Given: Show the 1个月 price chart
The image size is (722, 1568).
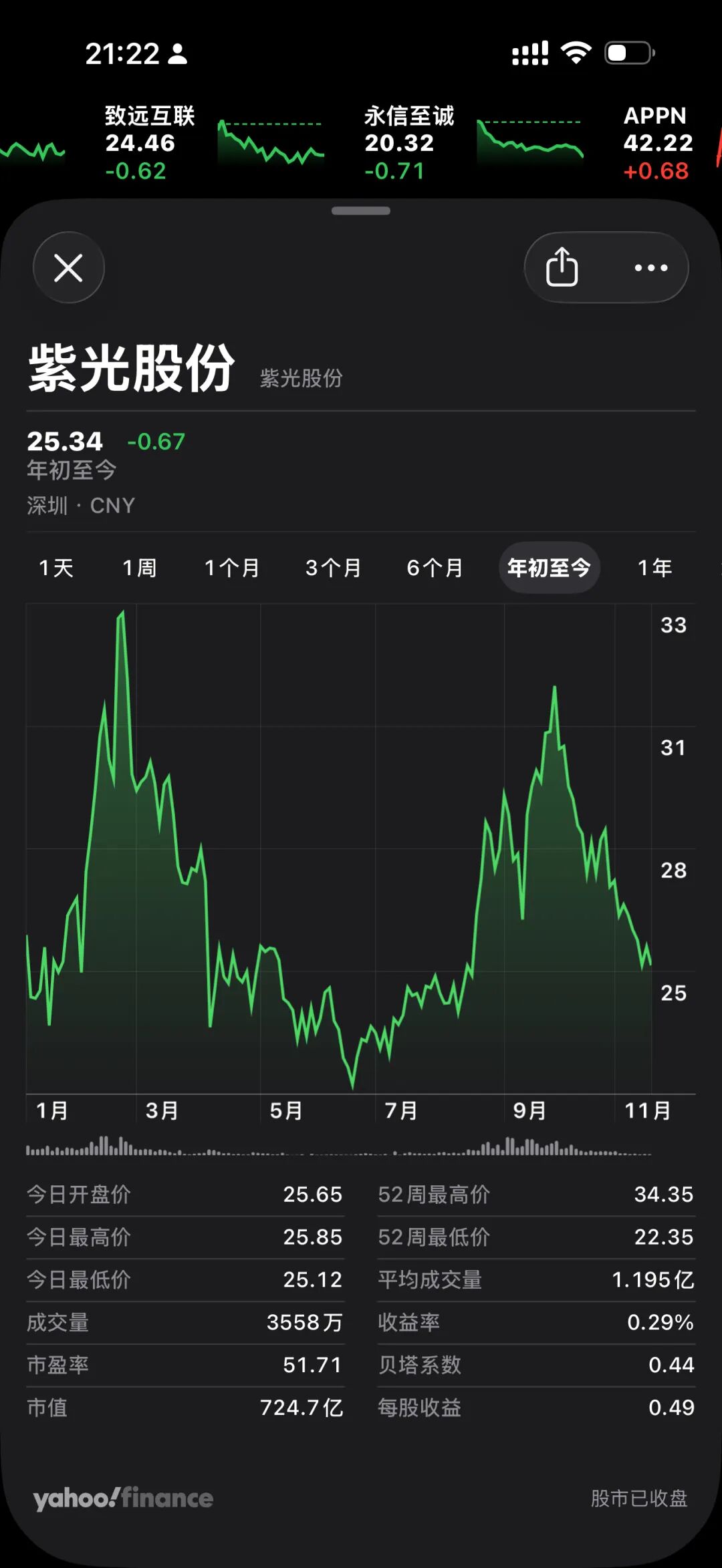Looking at the screenshot, I should click(231, 568).
